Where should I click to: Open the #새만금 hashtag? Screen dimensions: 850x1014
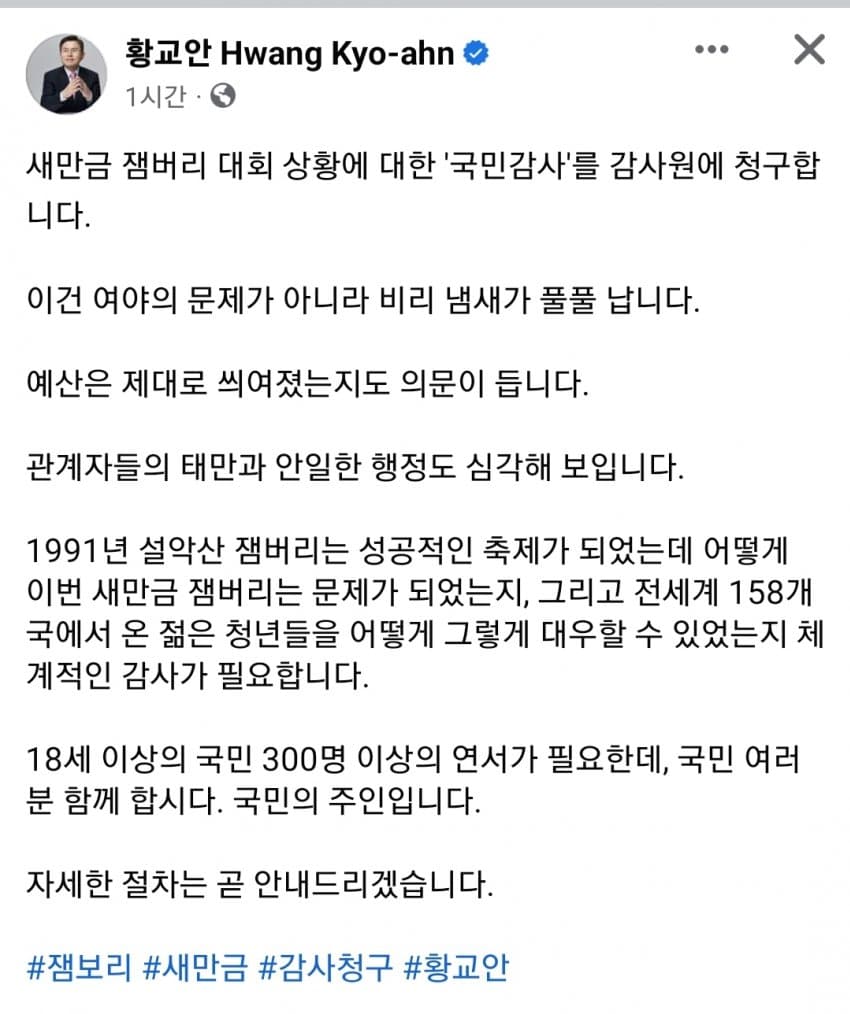[195, 969]
